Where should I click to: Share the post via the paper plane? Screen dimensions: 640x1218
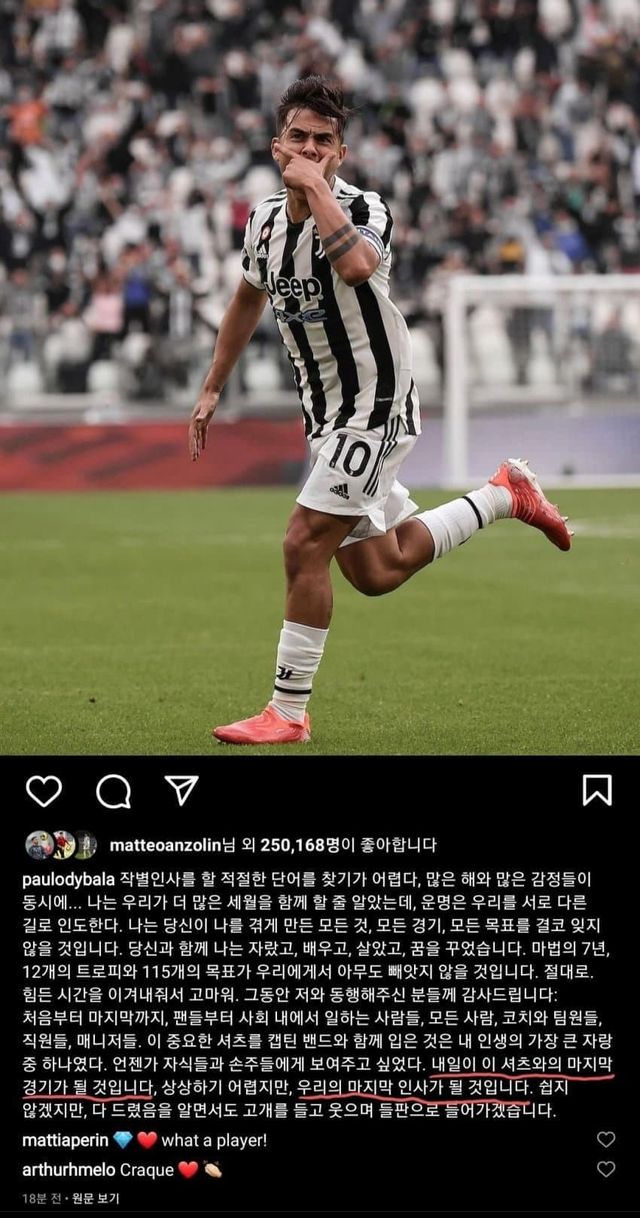(181, 790)
